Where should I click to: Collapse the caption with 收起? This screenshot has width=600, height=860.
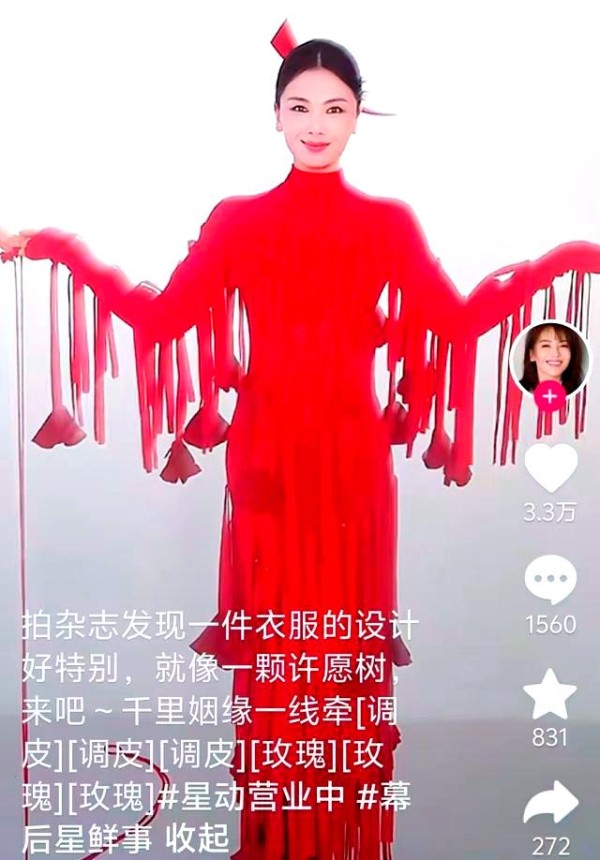coord(197,836)
